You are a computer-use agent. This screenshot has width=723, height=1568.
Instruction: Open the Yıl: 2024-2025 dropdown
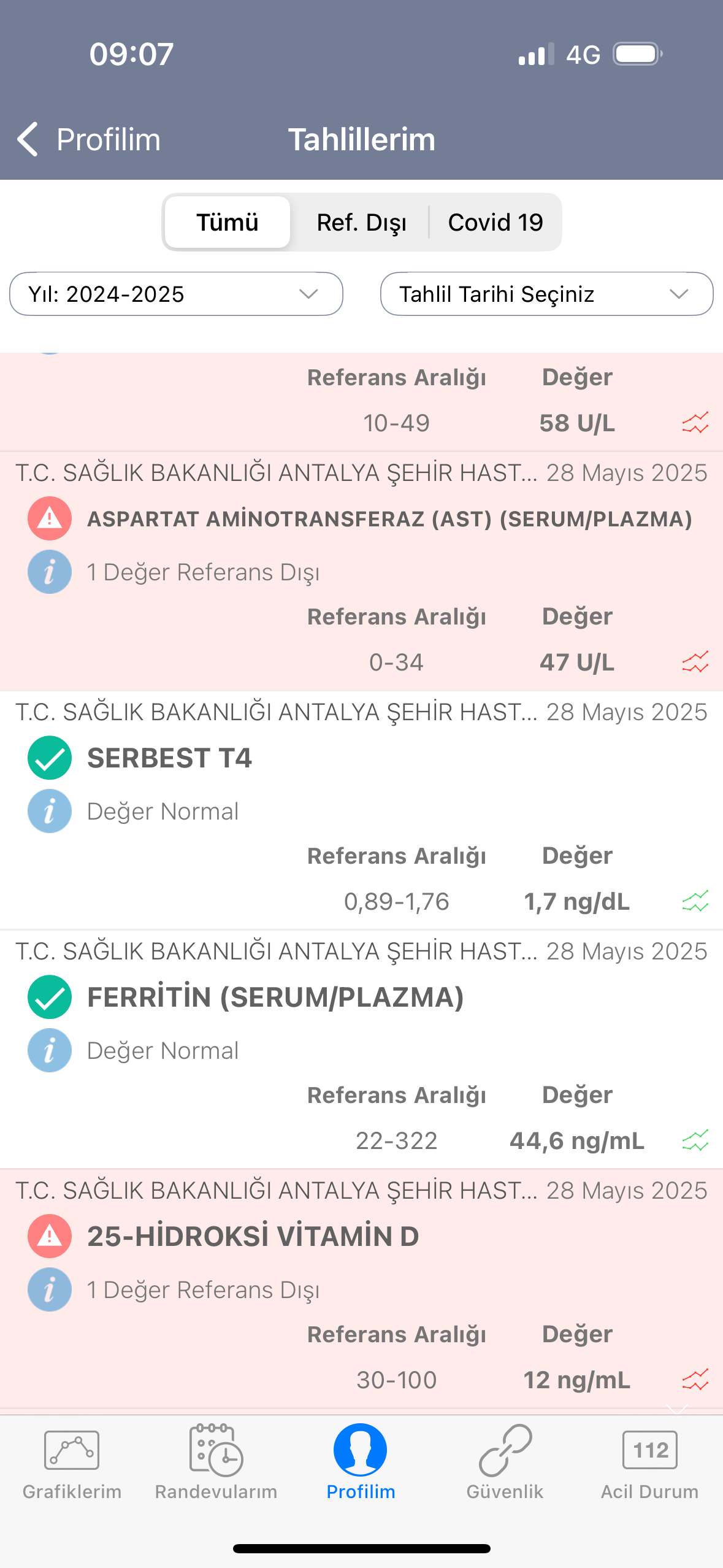(176, 294)
